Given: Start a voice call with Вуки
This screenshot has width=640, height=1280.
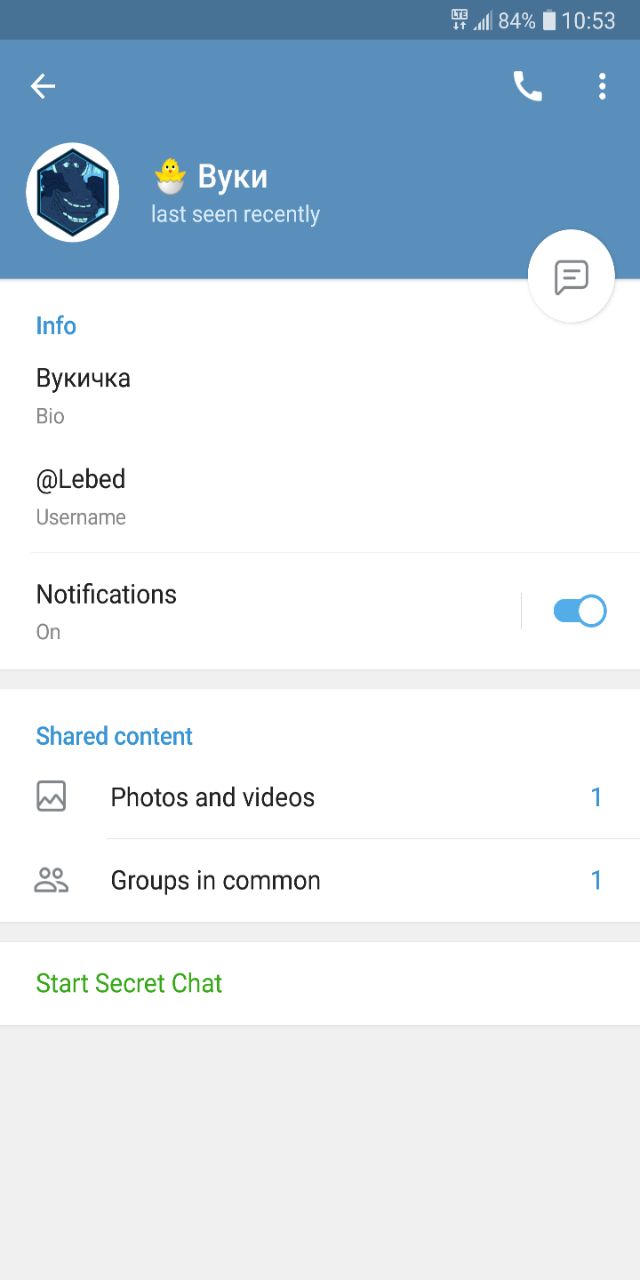Looking at the screenshot, I should (527, 87).
